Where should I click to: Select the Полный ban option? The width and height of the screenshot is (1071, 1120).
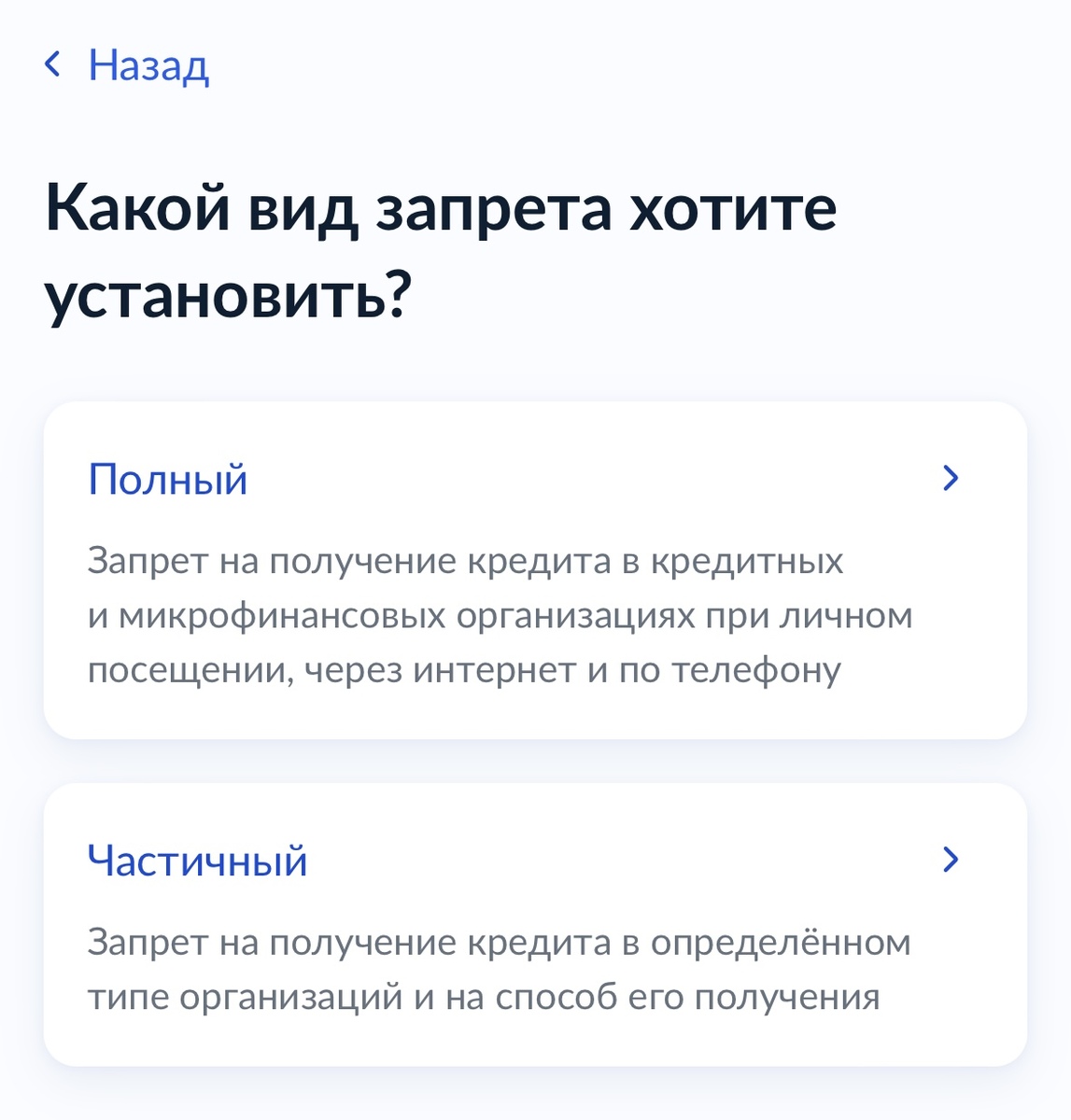[535, 570]
